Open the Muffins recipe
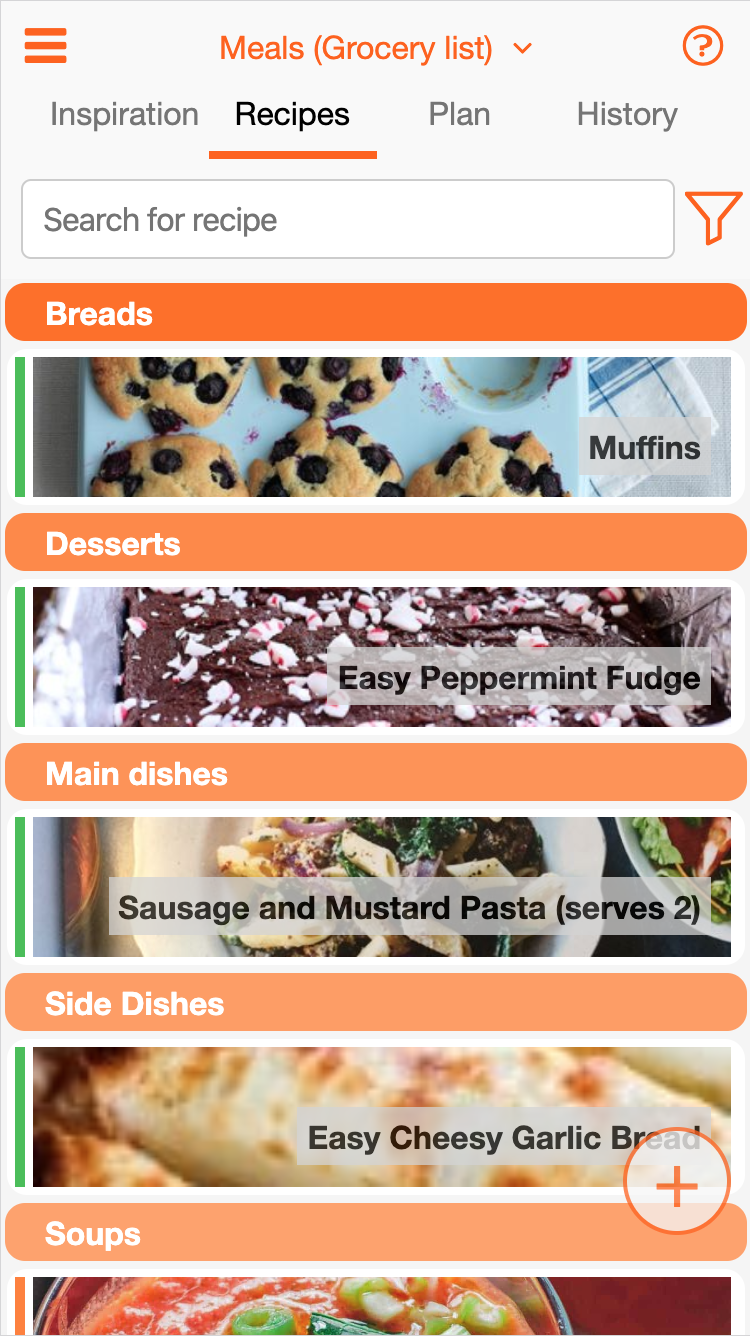750x1336 pixels. tap(380, 427)
